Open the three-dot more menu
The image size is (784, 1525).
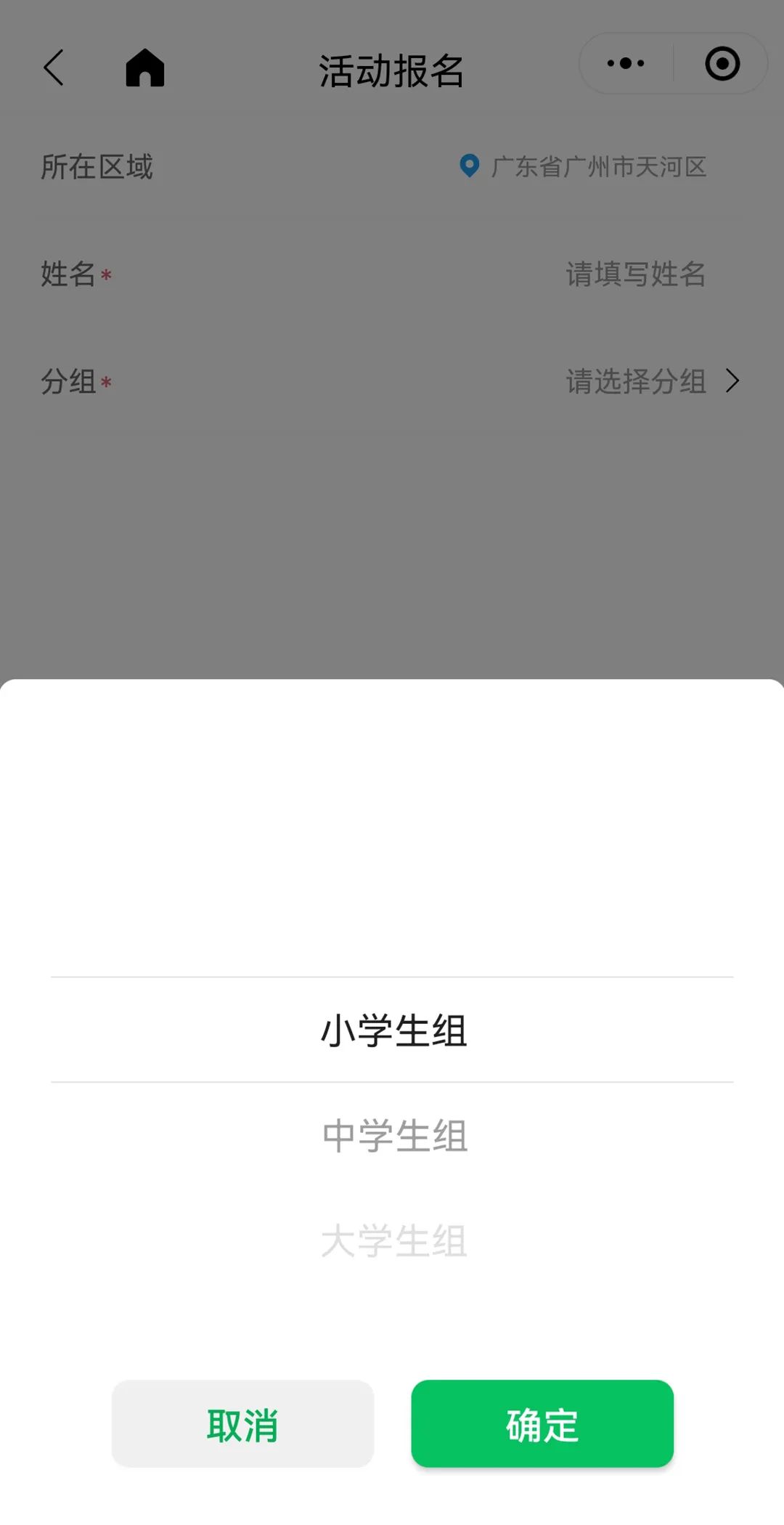point(626,64)
